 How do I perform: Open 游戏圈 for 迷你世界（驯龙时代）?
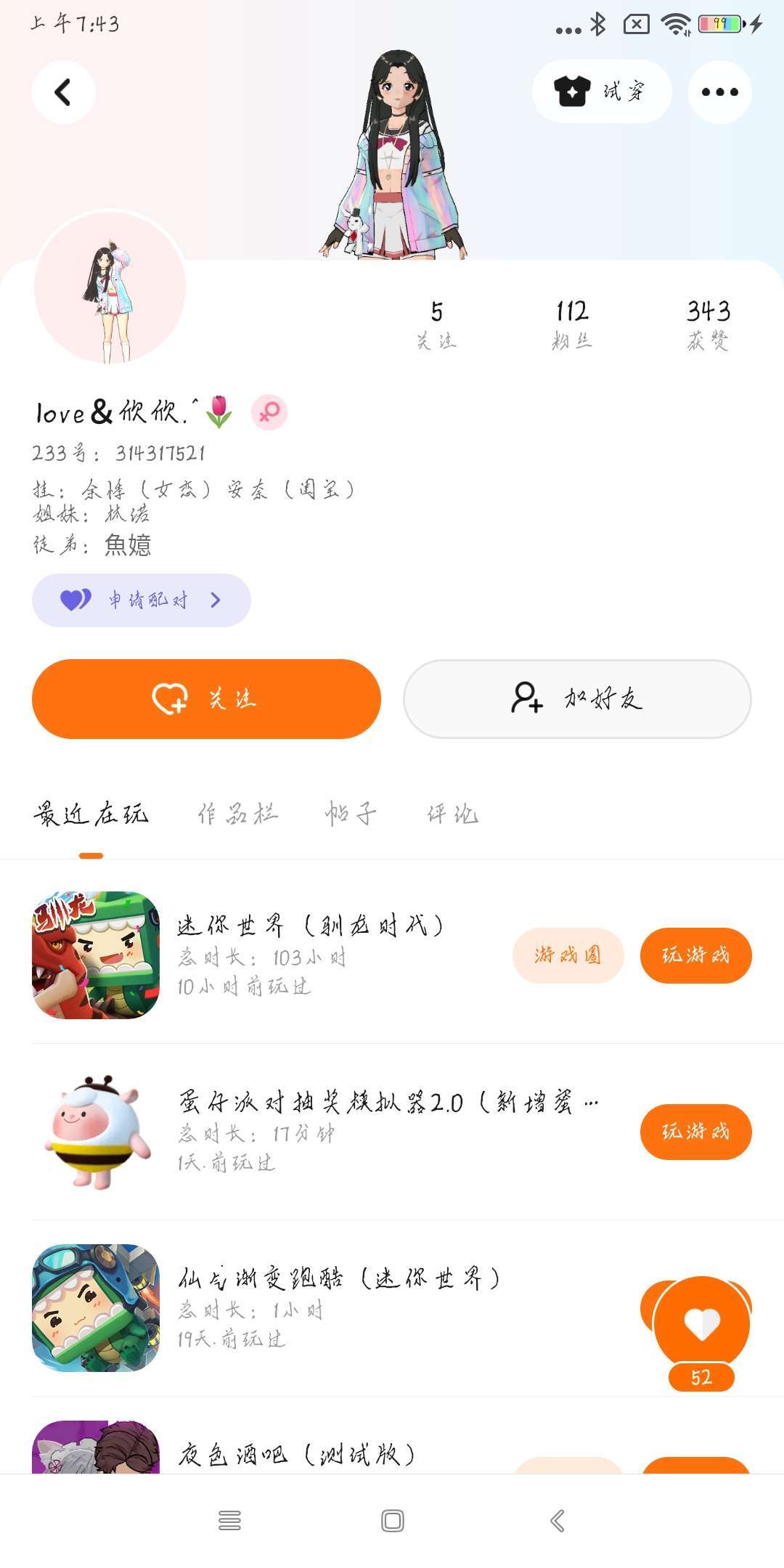(568, 955)
